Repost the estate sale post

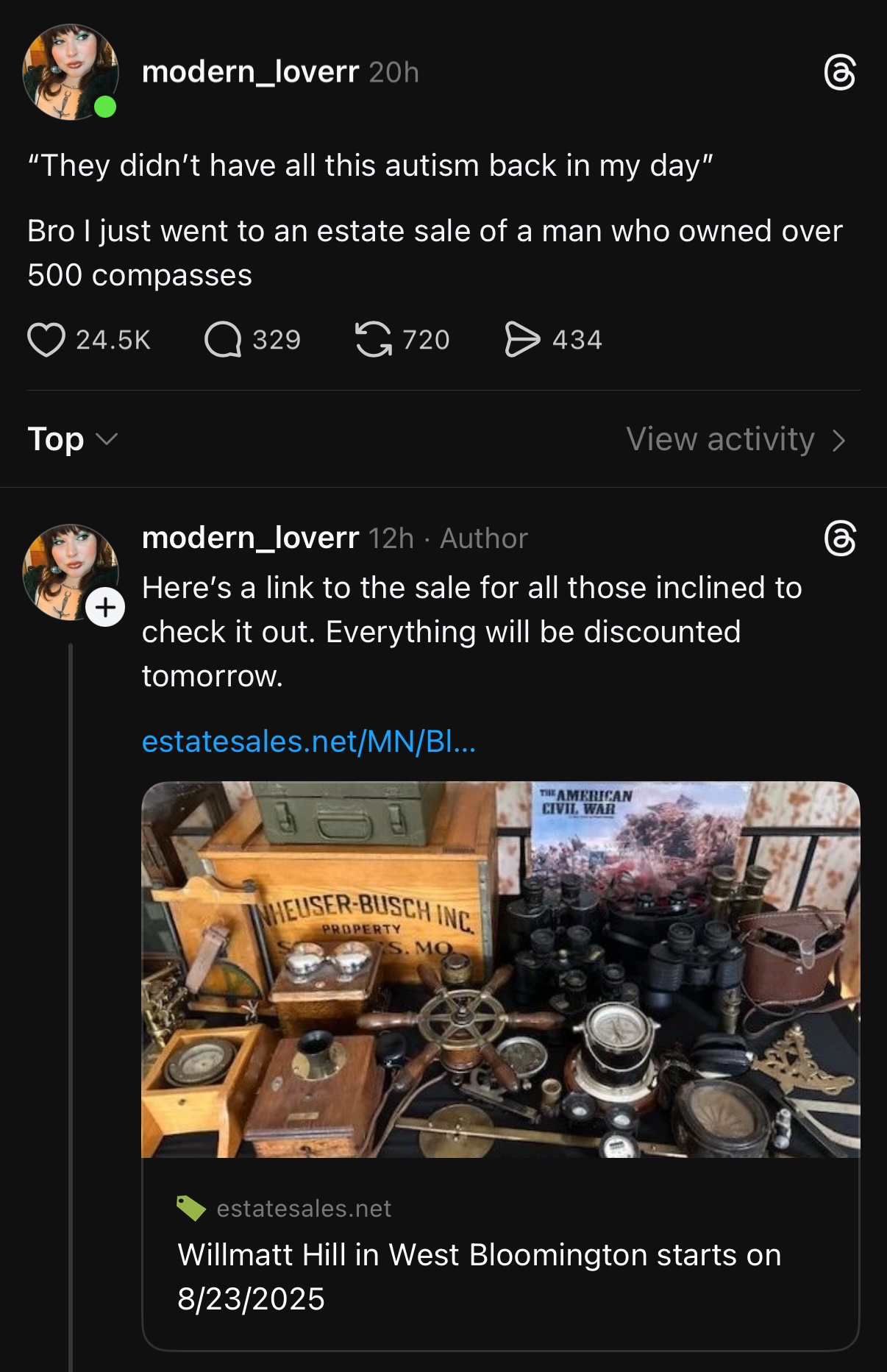coord(374,340)
